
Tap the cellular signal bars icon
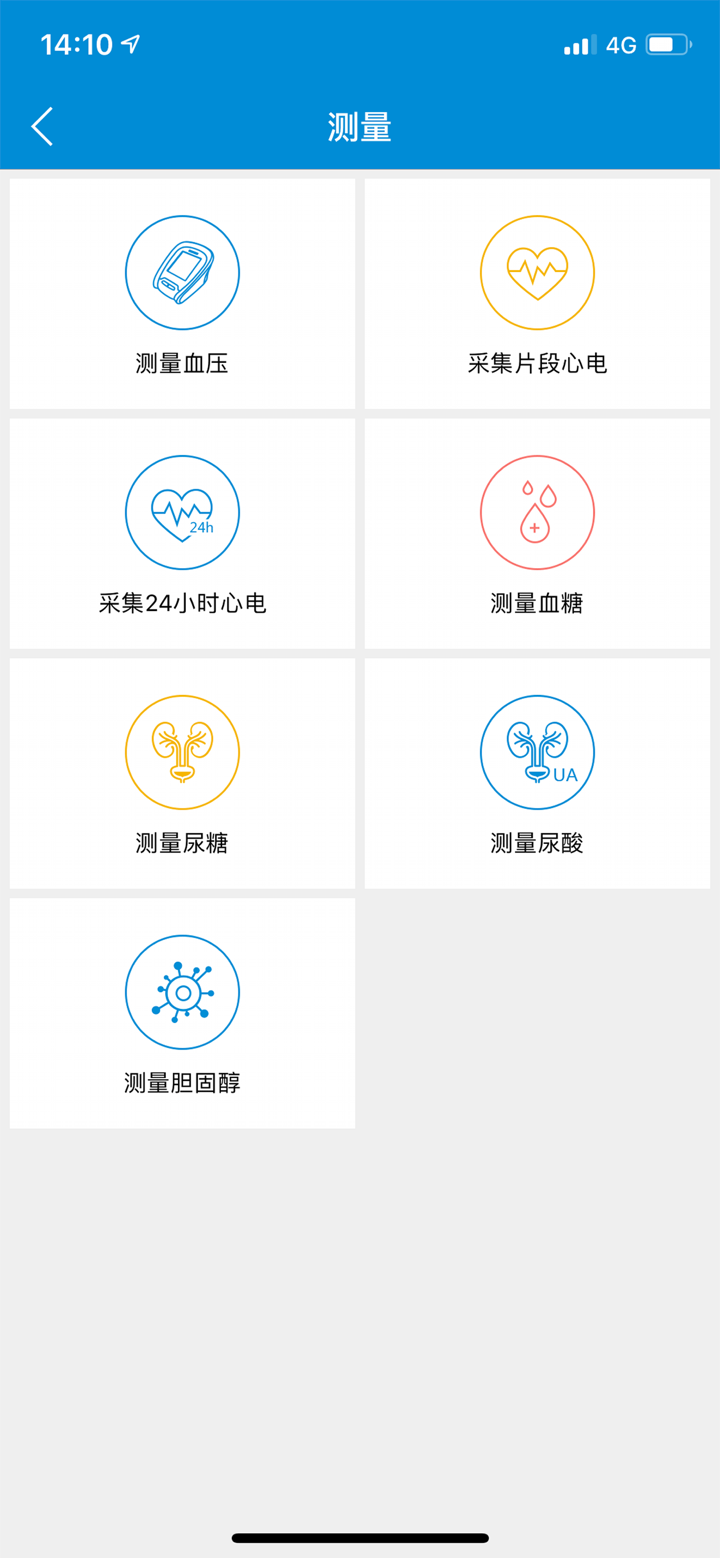(578, 44)
